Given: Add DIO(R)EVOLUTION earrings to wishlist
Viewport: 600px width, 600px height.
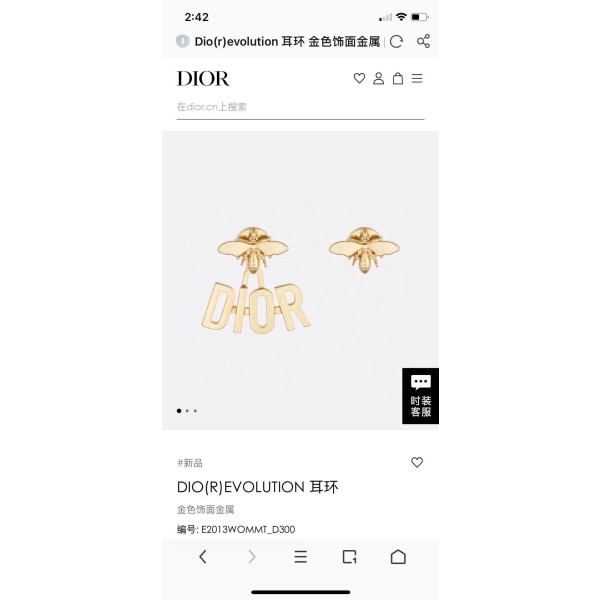Looking at the screenshot, I should 417,462.
